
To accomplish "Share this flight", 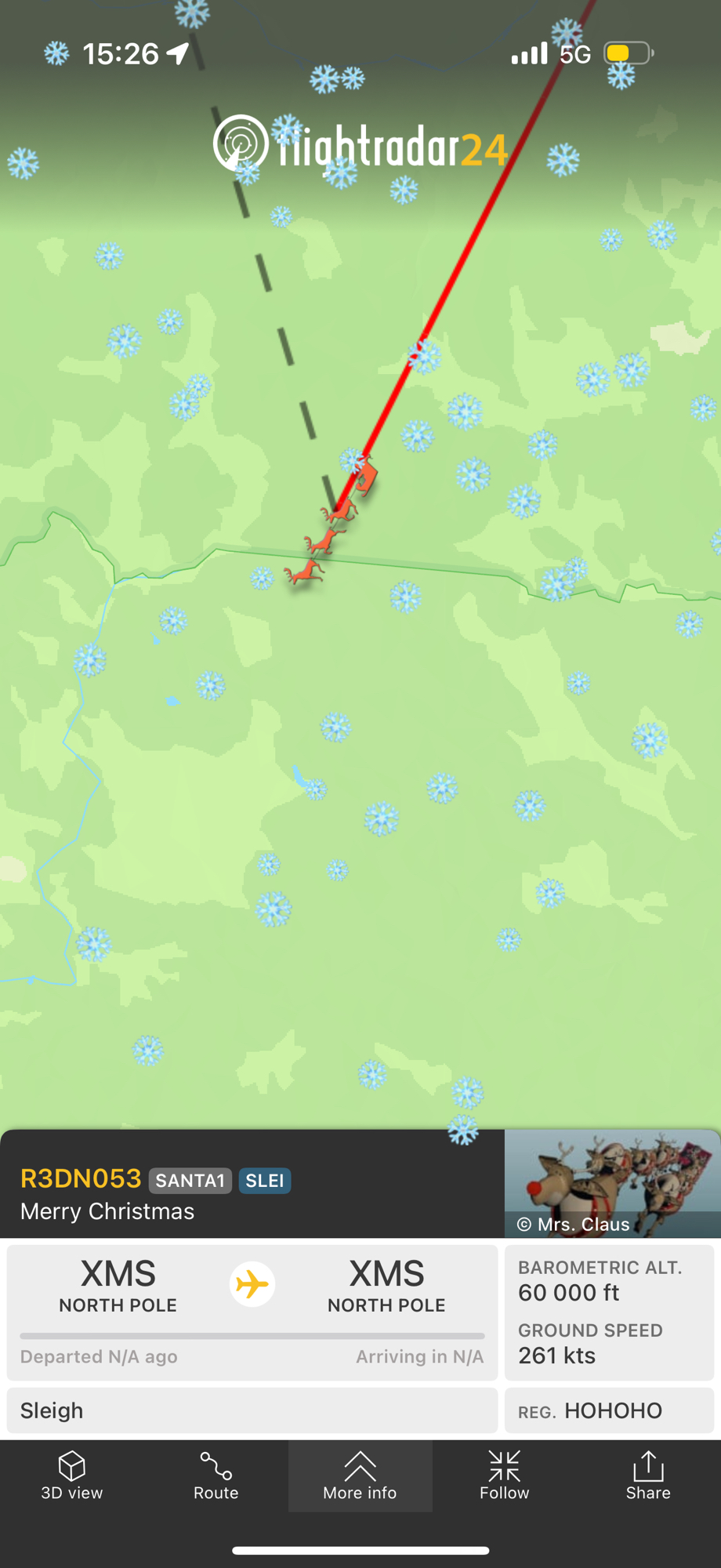I will (x=648, y=1475).
